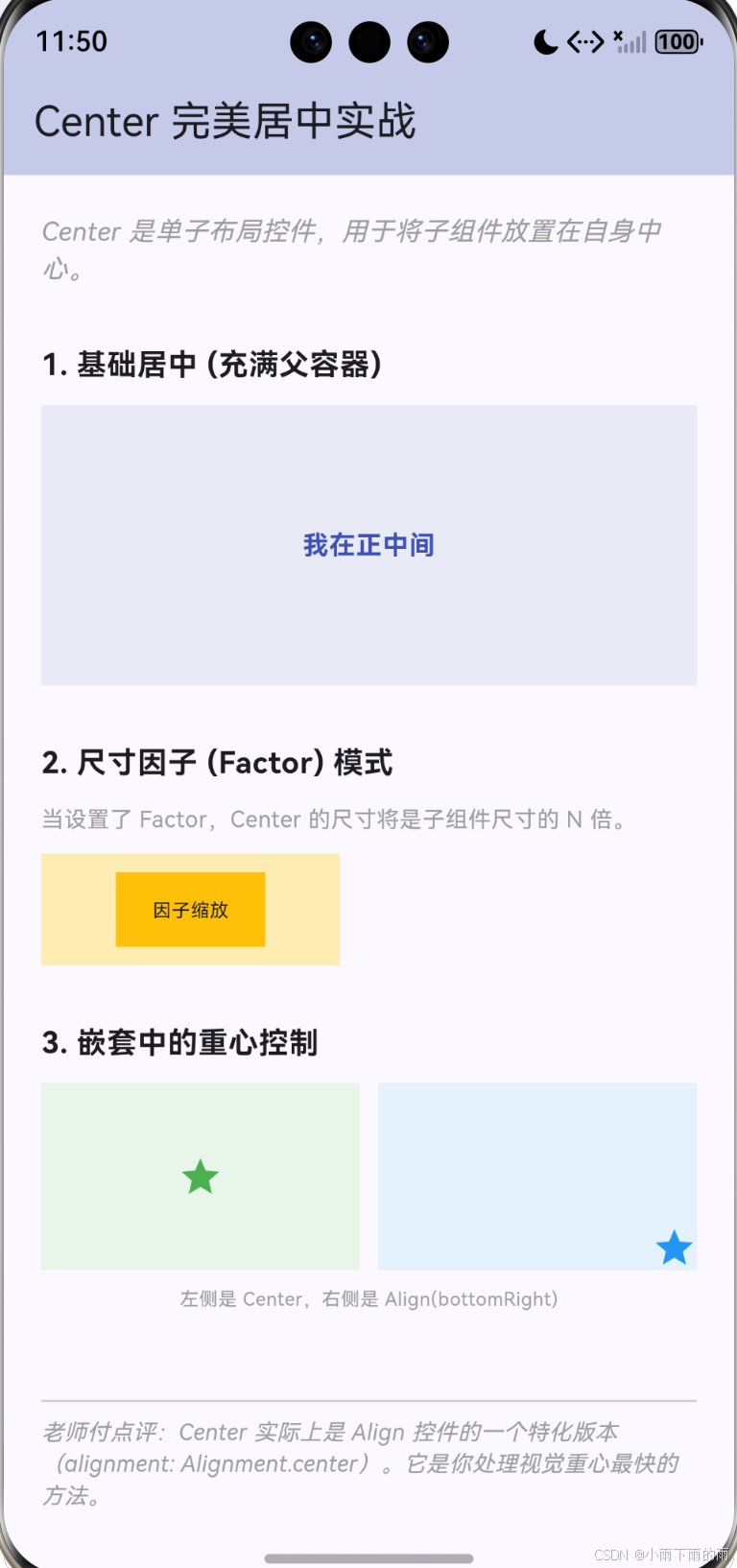The width and height of the screenshot is (737, 1568).
Task: Tap the 我在正中间 centered text
Action: (x=368, y=545)
